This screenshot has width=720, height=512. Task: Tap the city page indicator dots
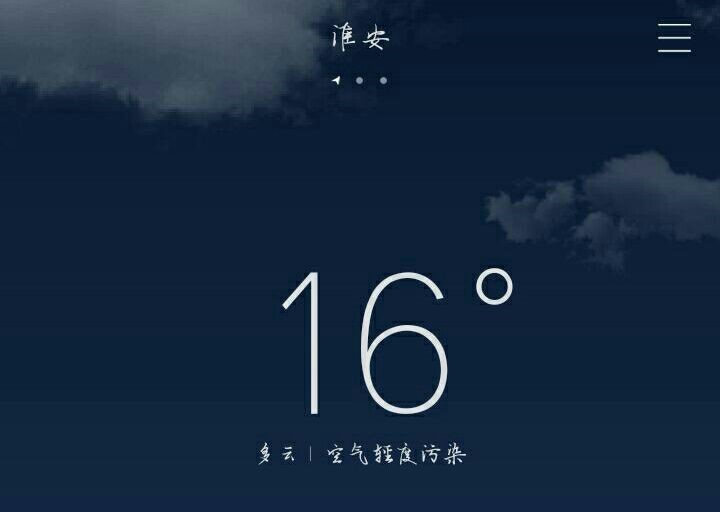pos(360,80)
